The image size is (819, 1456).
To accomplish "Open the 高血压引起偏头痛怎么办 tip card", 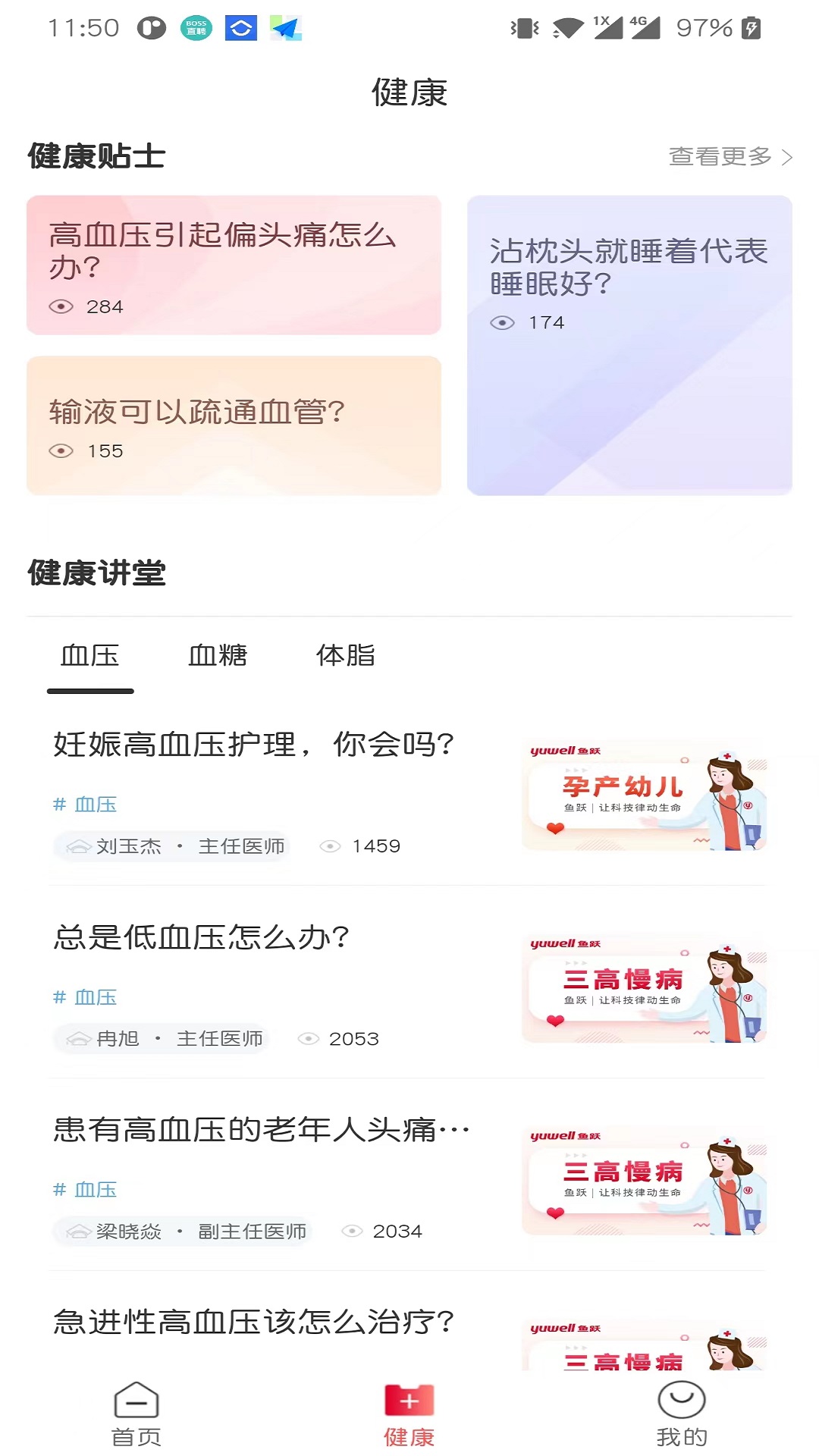I will click(x=234, y=265).
